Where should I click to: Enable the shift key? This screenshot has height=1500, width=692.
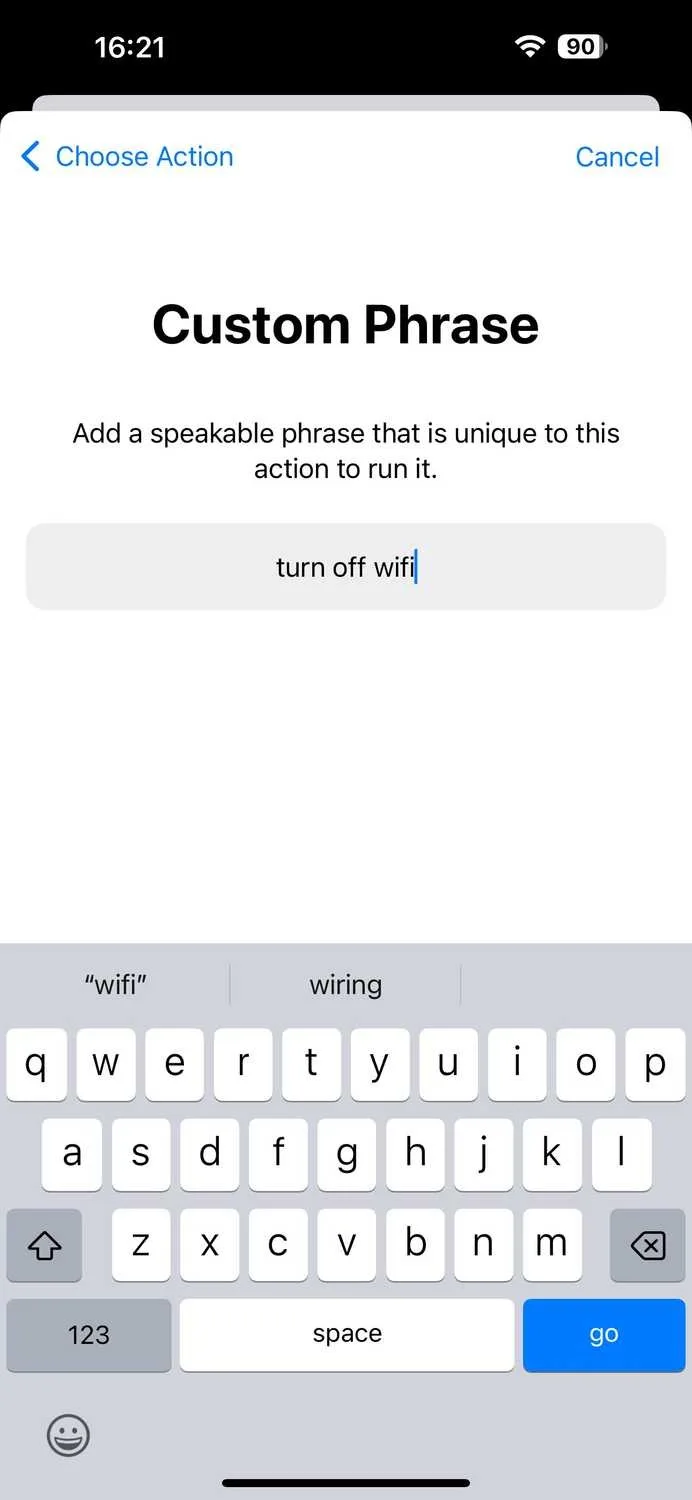(44, 1245)
